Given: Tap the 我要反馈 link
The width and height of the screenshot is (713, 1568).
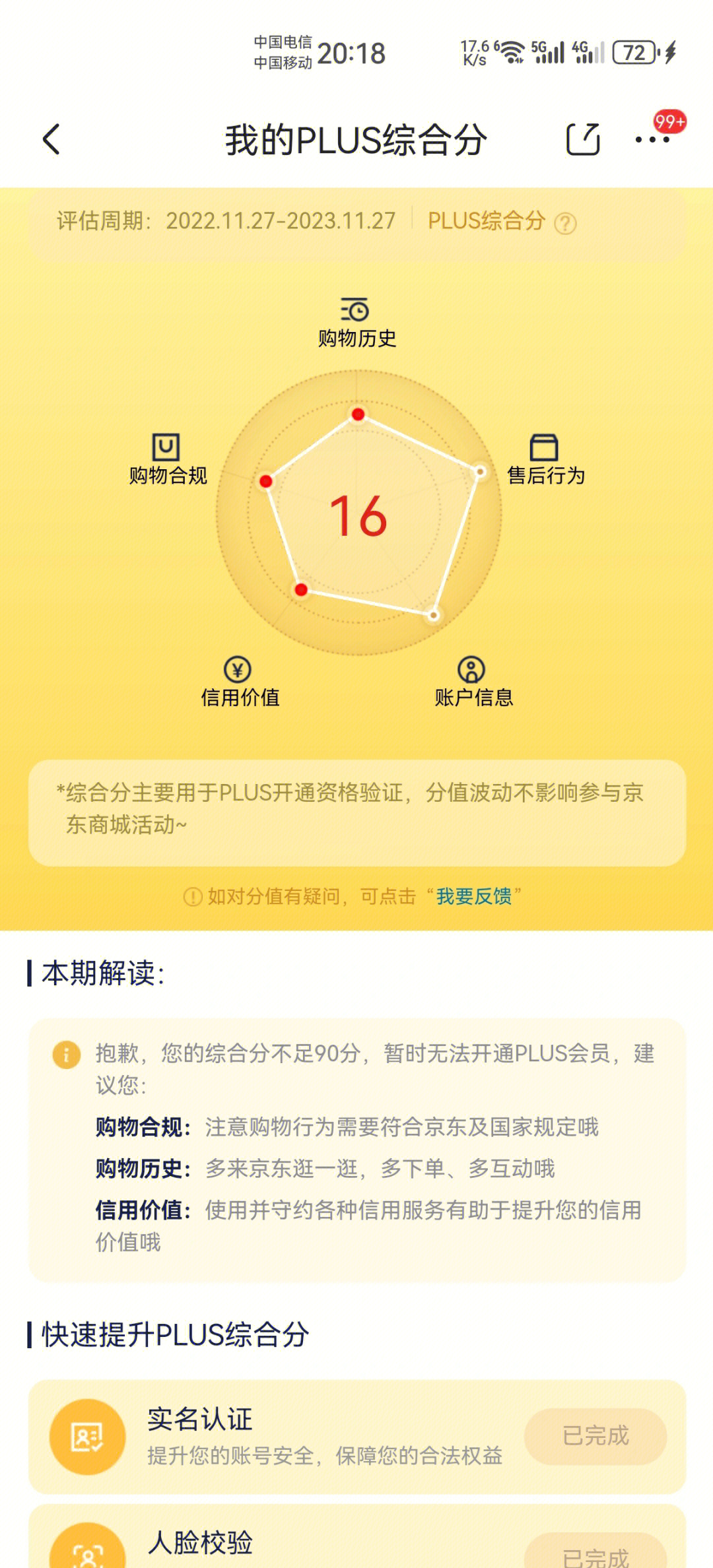Looking at the screenshot, I should coord(474,896).
